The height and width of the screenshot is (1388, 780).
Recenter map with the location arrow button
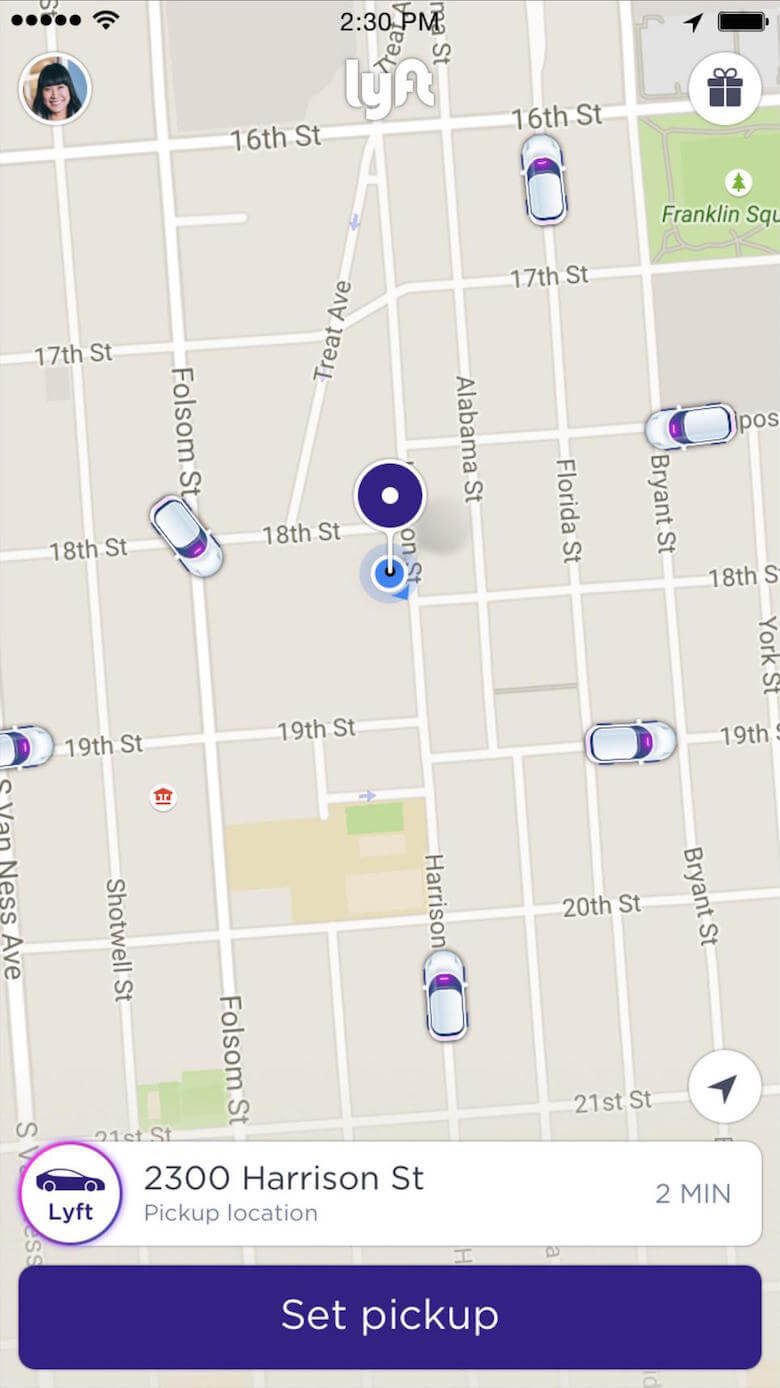725,1087
